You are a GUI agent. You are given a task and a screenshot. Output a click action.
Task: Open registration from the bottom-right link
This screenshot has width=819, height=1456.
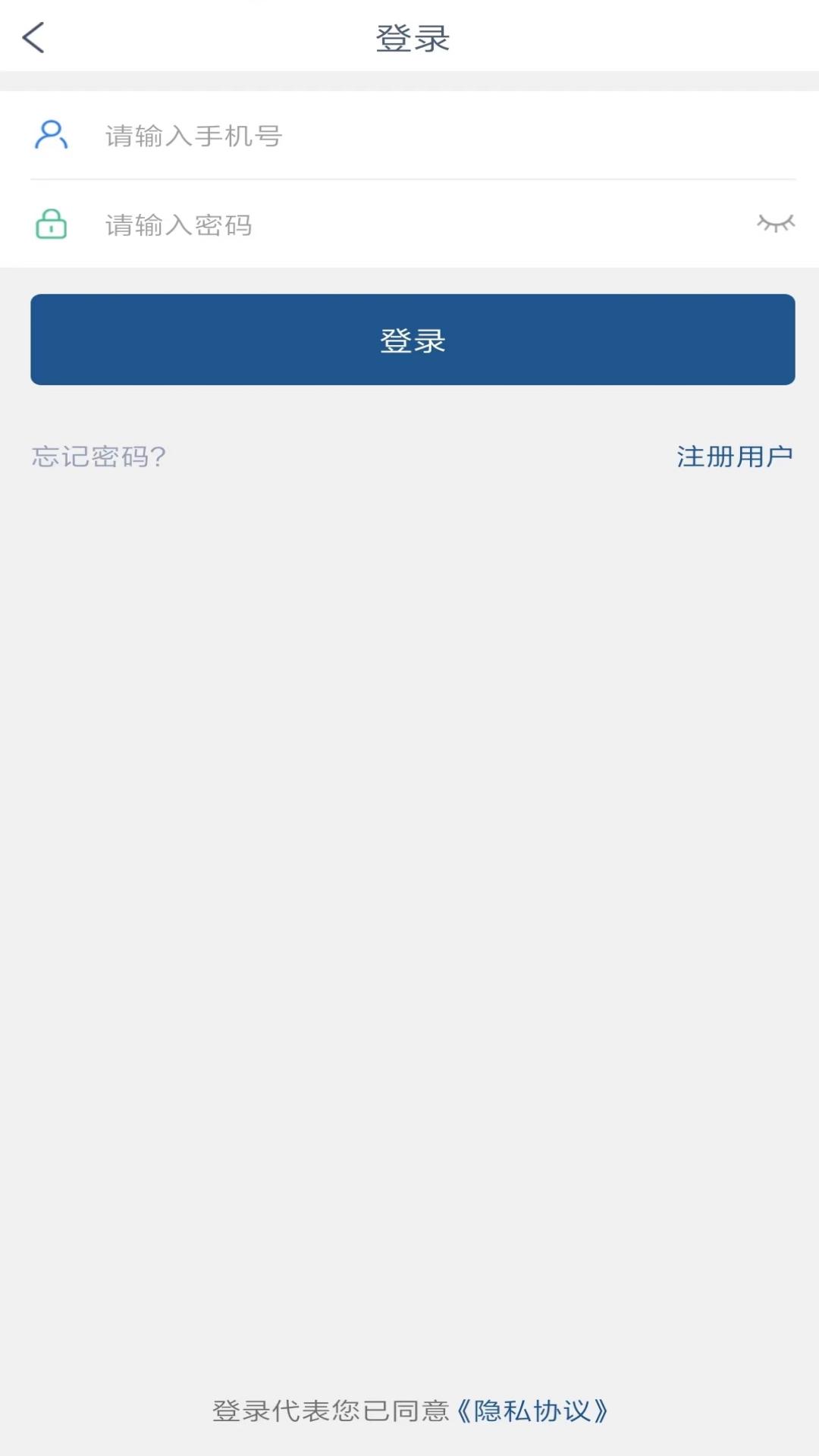click(733, 456)
